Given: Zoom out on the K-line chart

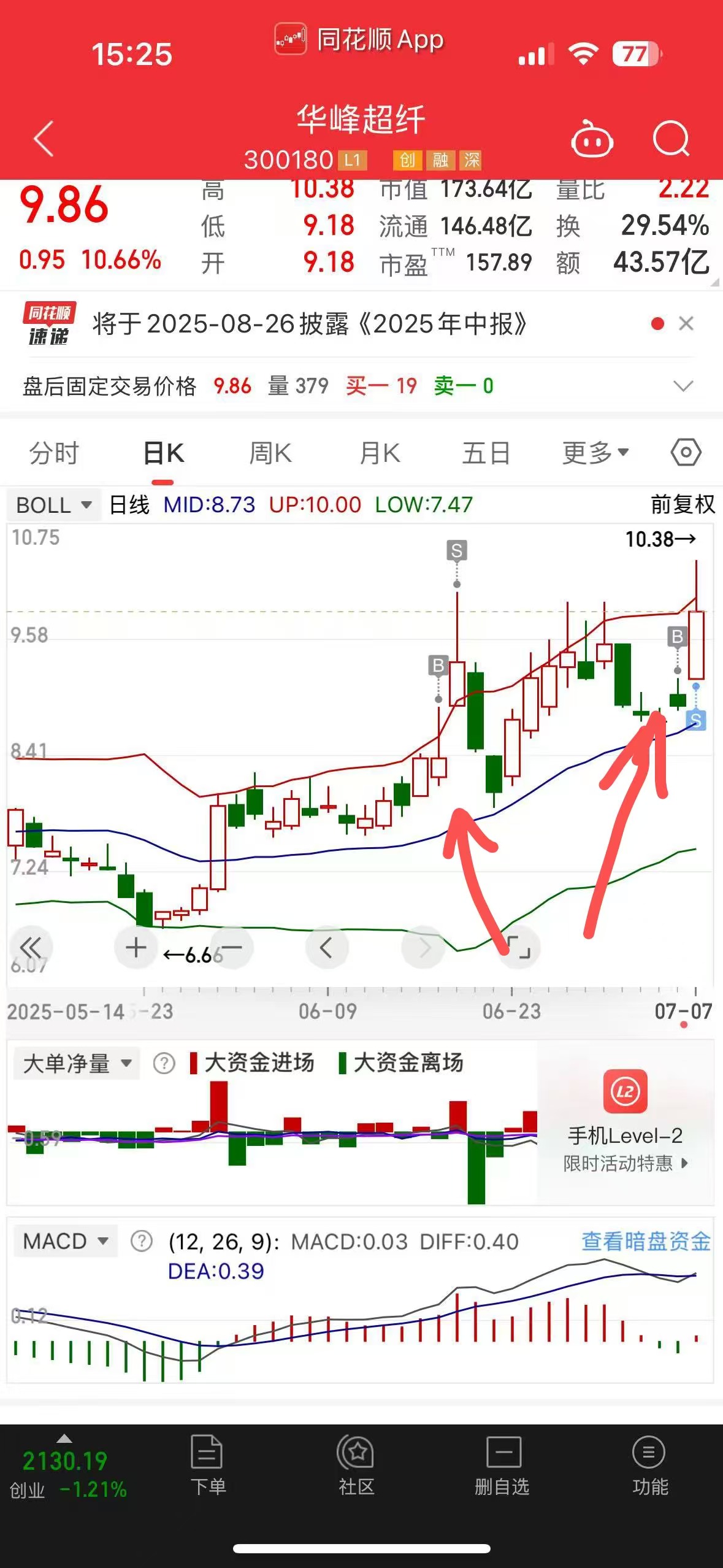Looking at the screenshot, I should click(x=231, y=947).
